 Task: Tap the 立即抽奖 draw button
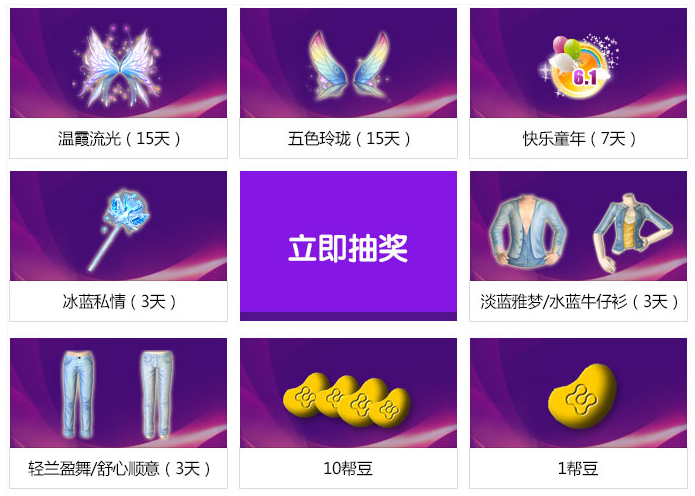click(348, 246)
